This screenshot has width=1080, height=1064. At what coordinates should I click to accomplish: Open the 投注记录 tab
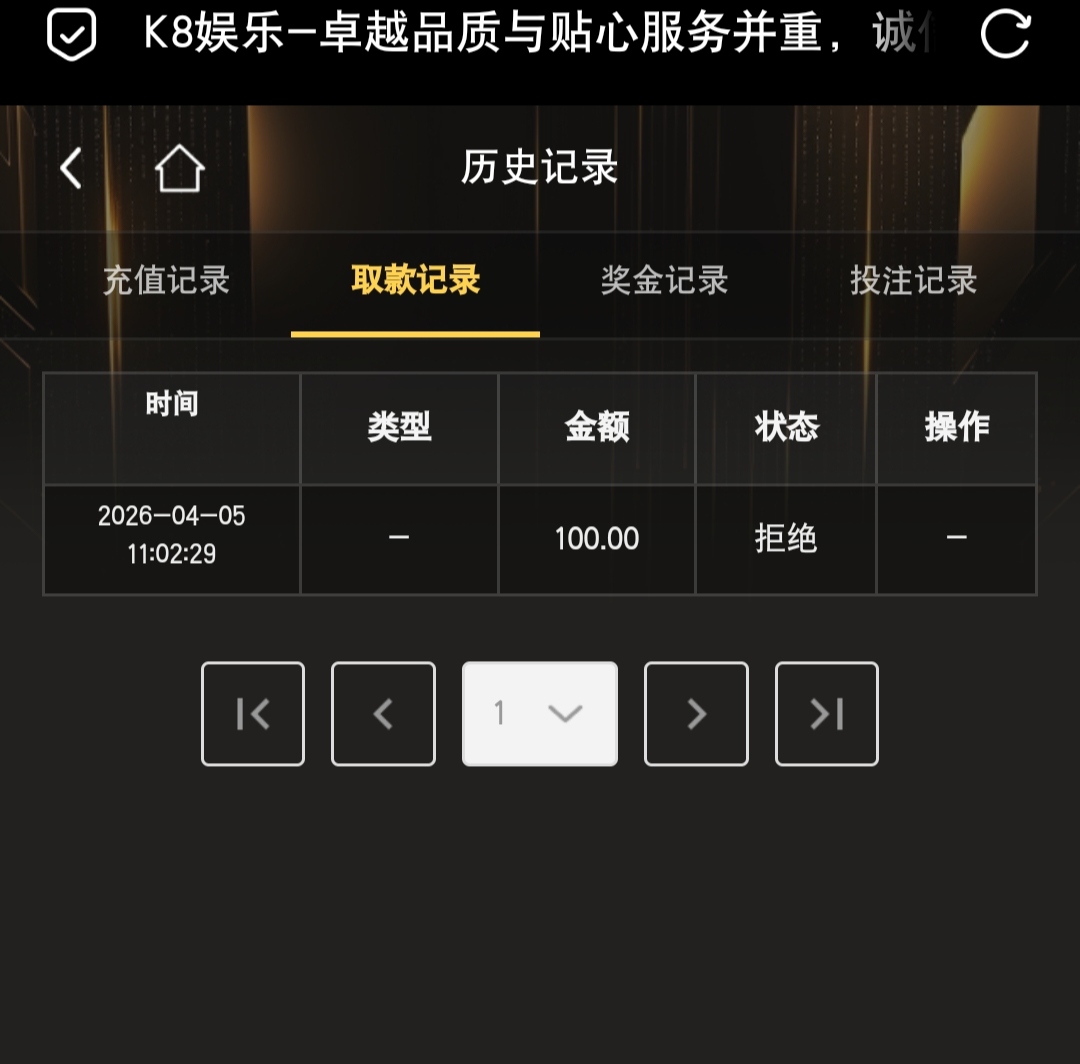913,281
